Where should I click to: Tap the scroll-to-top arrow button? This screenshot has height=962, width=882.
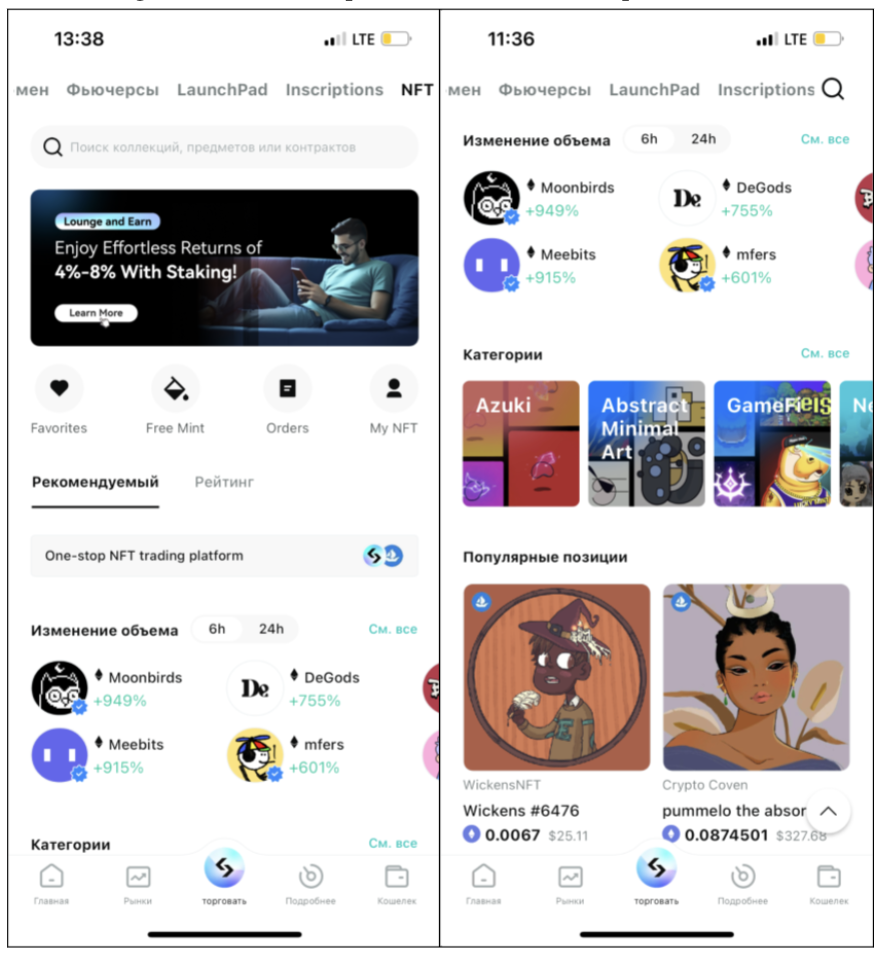(x=828, y=812)
